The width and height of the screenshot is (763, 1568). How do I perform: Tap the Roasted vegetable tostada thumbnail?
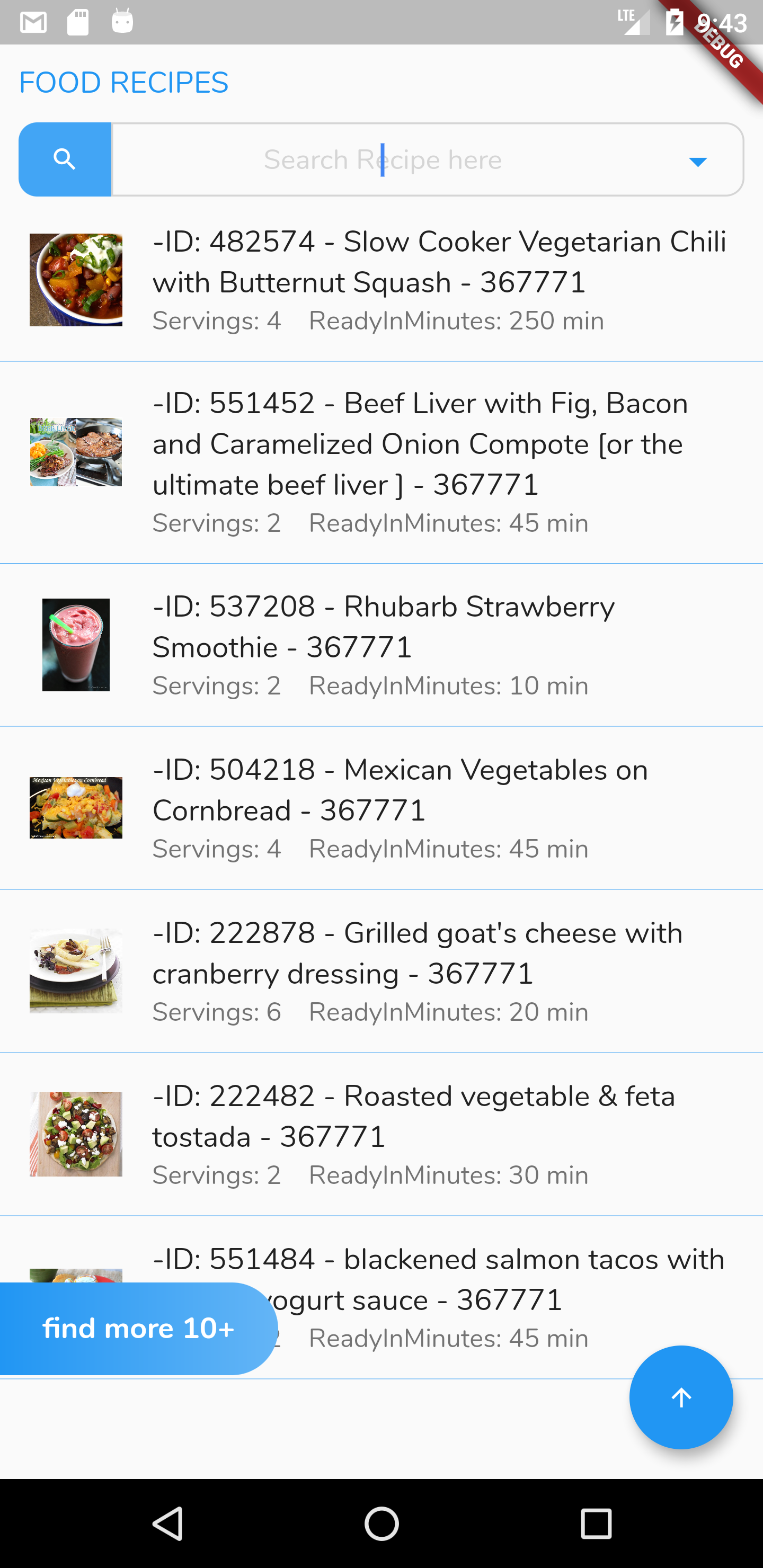click(x=76, y=1134)
